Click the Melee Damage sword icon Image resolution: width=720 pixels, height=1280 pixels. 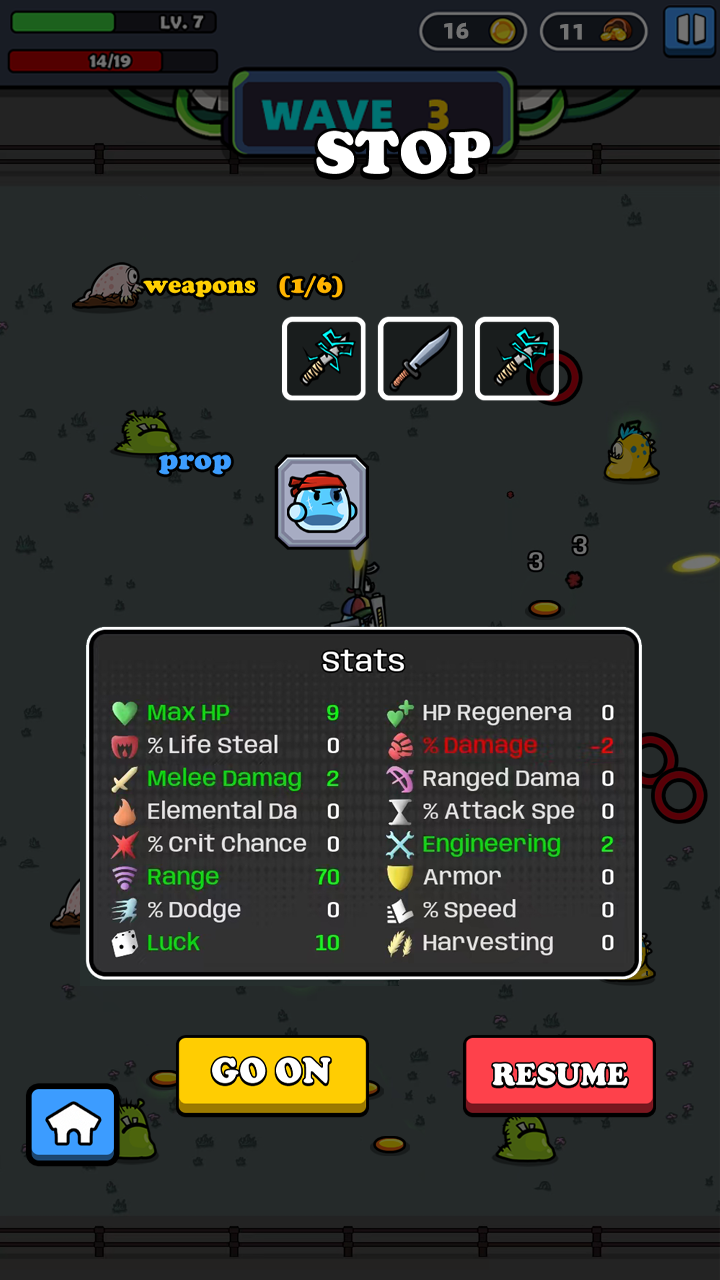coord(124,778)
